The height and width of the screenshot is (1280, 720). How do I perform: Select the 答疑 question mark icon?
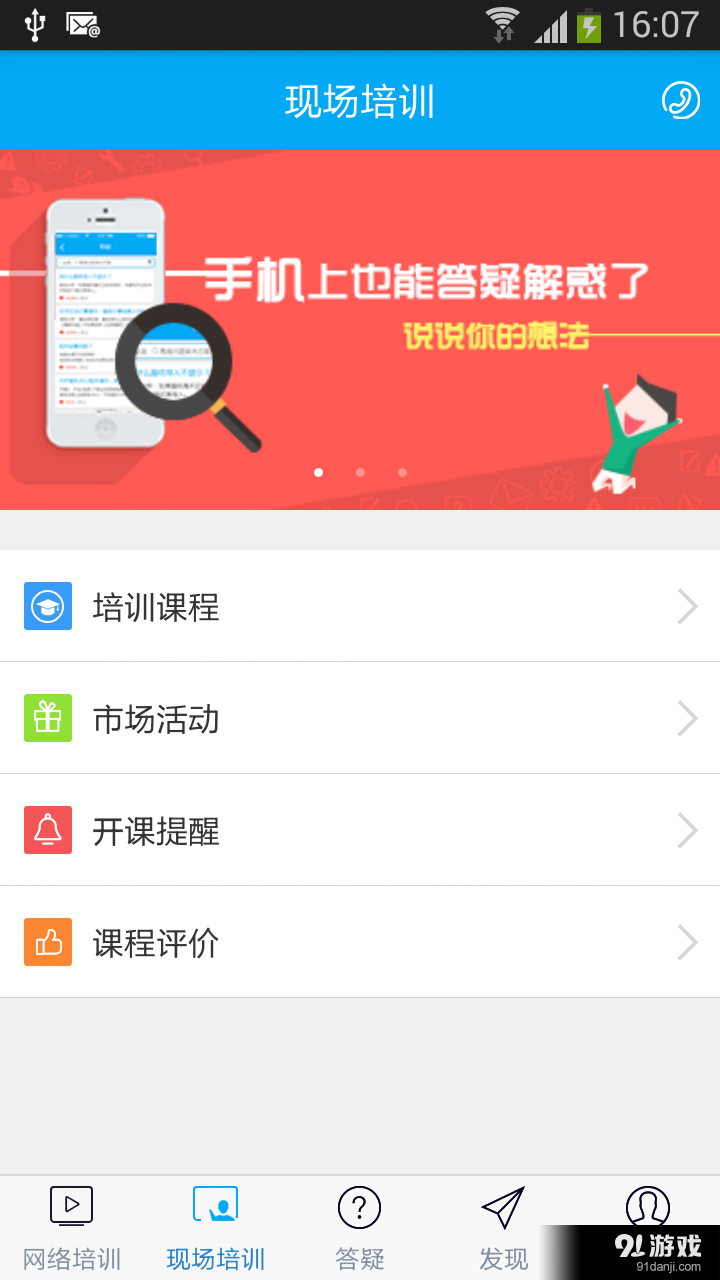[359, 1206]
